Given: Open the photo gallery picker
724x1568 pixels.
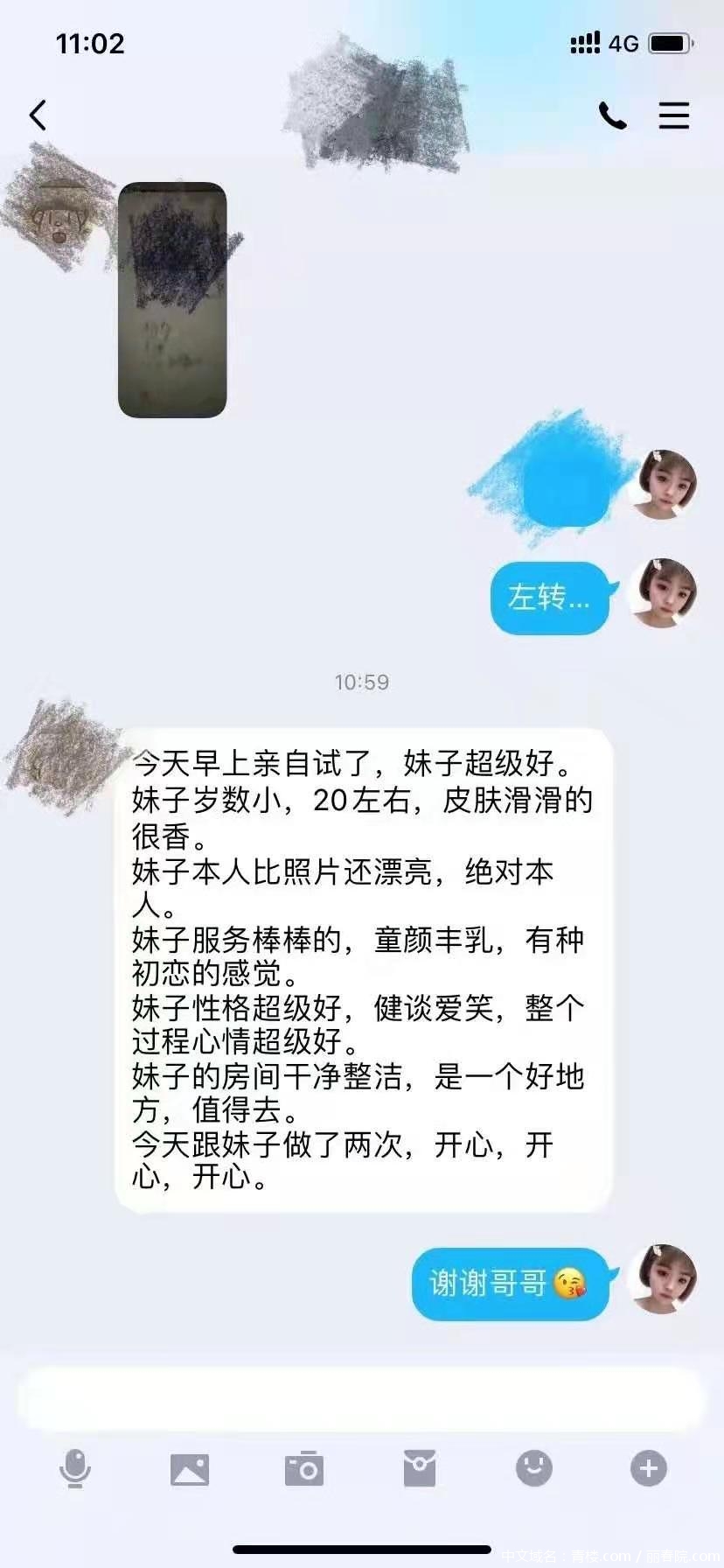Looking at the screenshot, I should coord(190,1469).
